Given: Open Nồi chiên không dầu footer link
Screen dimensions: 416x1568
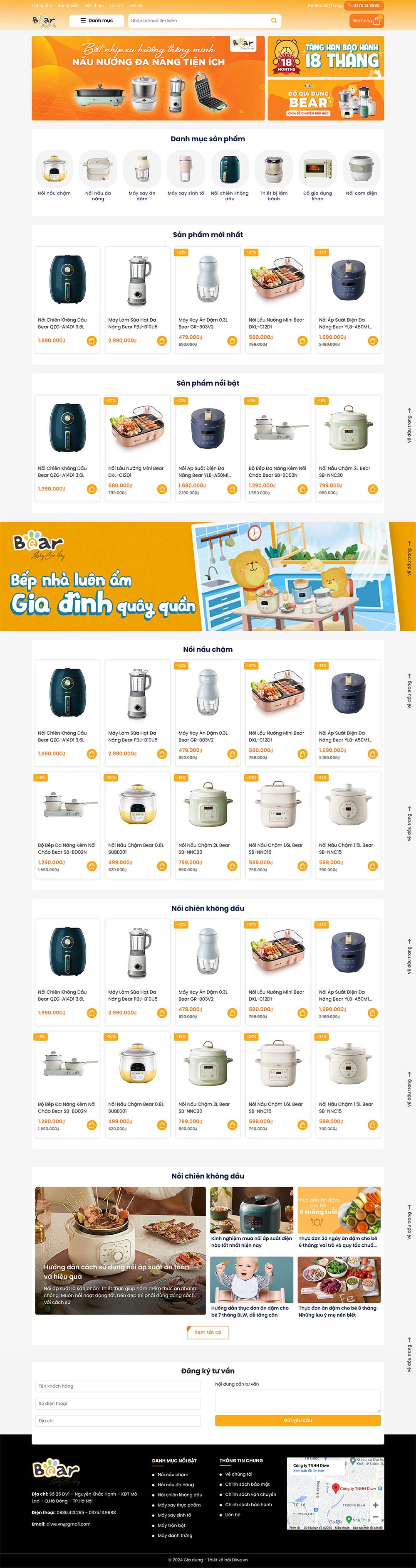Looking at the screenshot, I should coord(180,1494).
